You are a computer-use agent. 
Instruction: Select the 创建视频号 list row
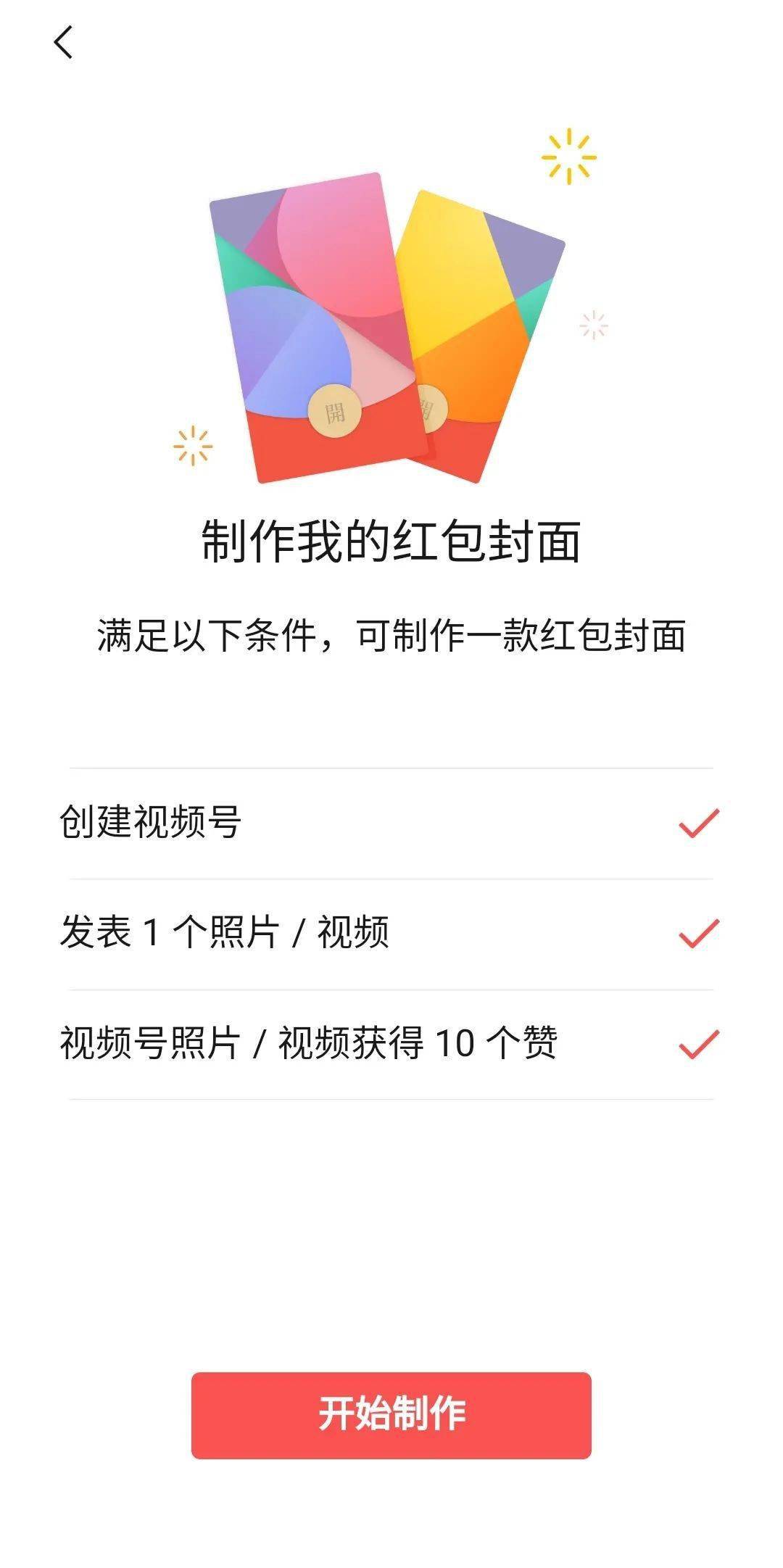(x=290, y=823)
